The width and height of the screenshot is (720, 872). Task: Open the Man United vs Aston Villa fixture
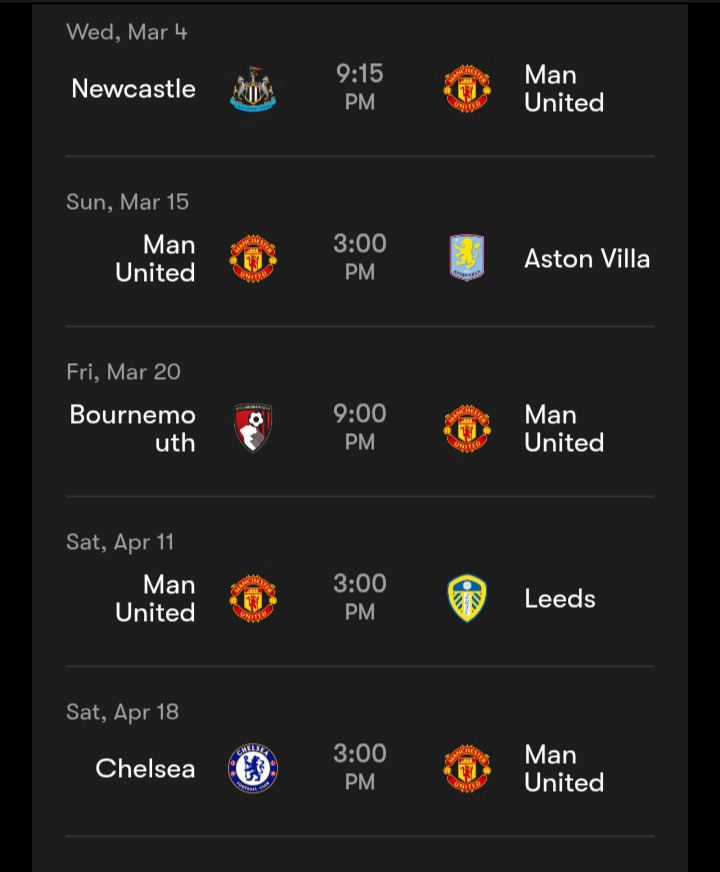click(x=360, y=258)
